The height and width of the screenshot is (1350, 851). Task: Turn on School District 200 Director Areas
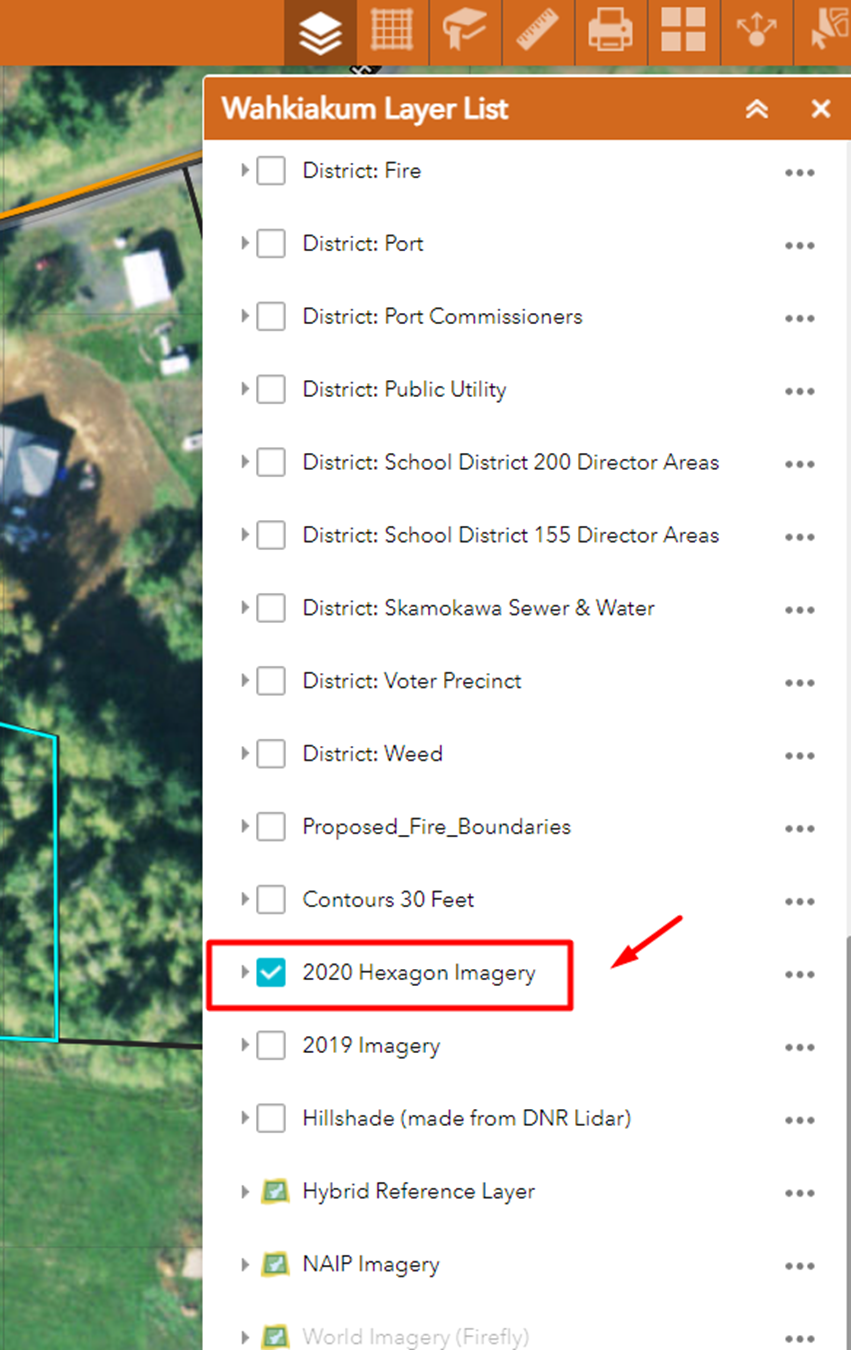click(x=271, y=463)
